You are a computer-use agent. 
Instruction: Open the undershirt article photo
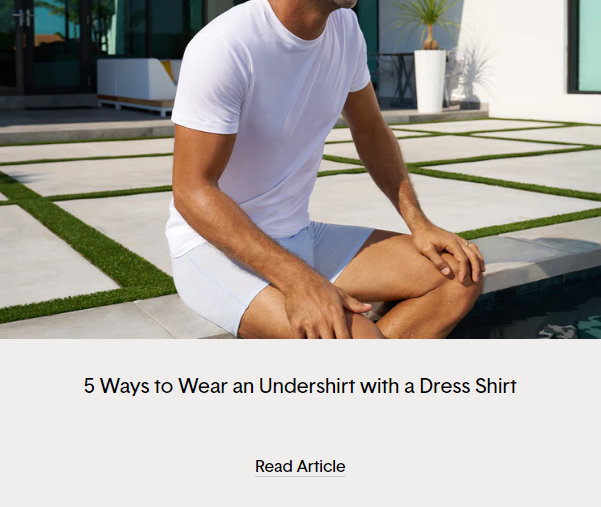[x=300, y=170]
